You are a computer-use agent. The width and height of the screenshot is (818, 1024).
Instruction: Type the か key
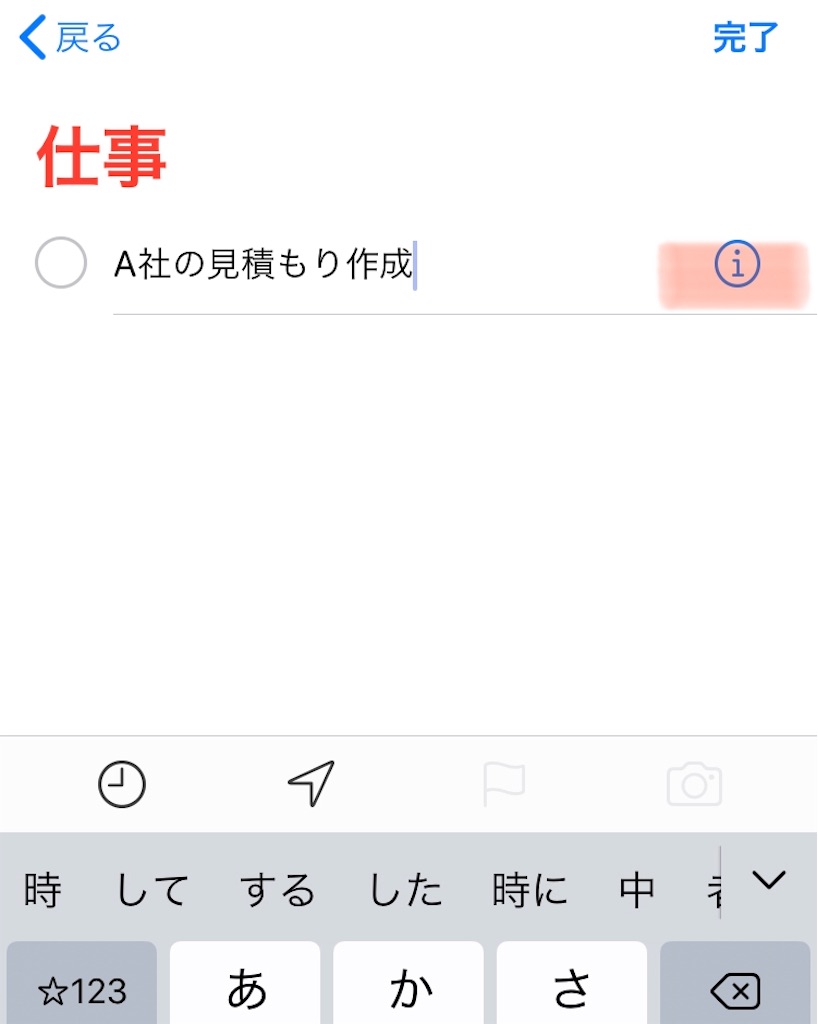click(x=409, y=988)
